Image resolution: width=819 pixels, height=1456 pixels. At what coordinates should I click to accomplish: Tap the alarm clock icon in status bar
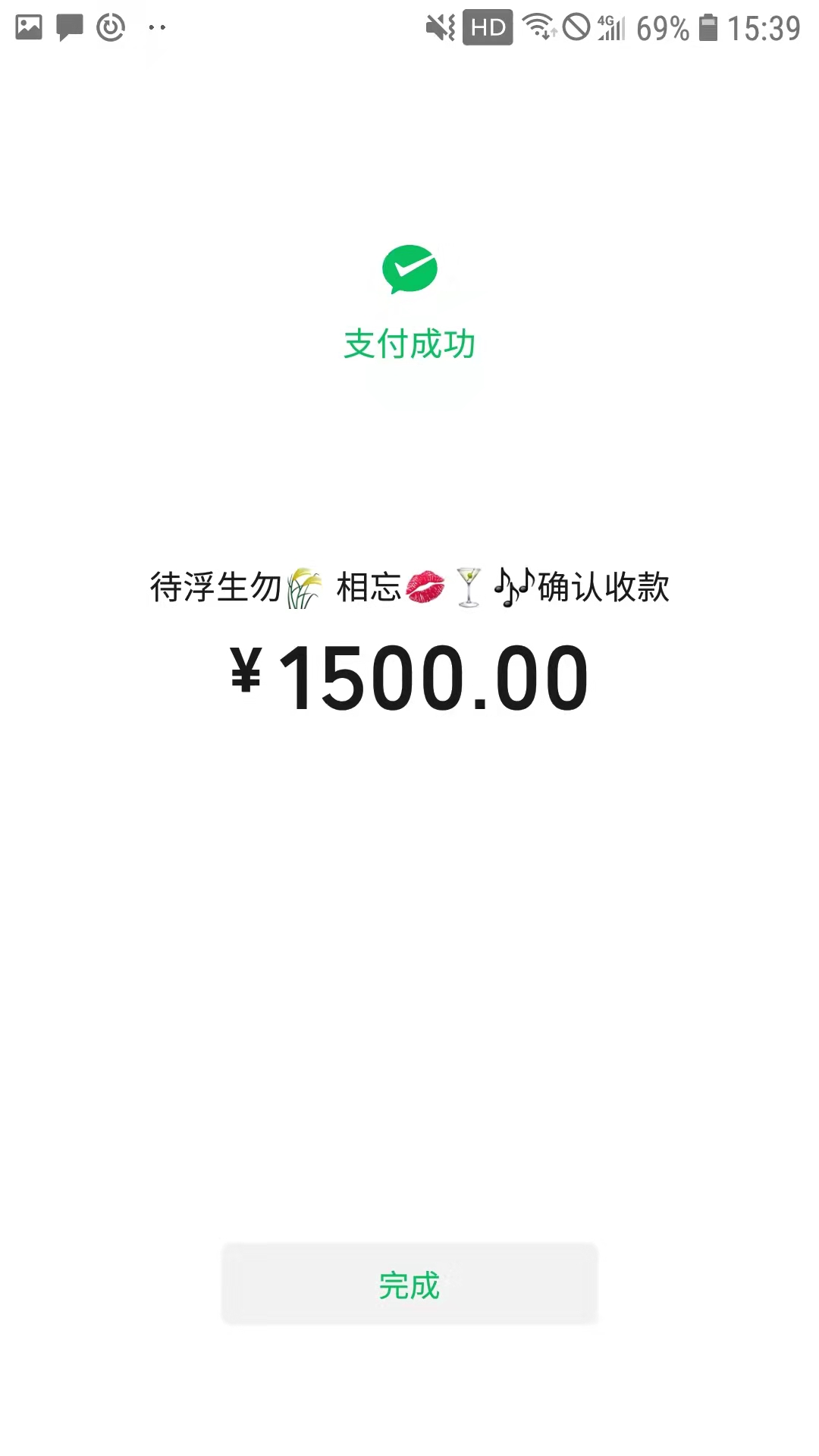109,27
